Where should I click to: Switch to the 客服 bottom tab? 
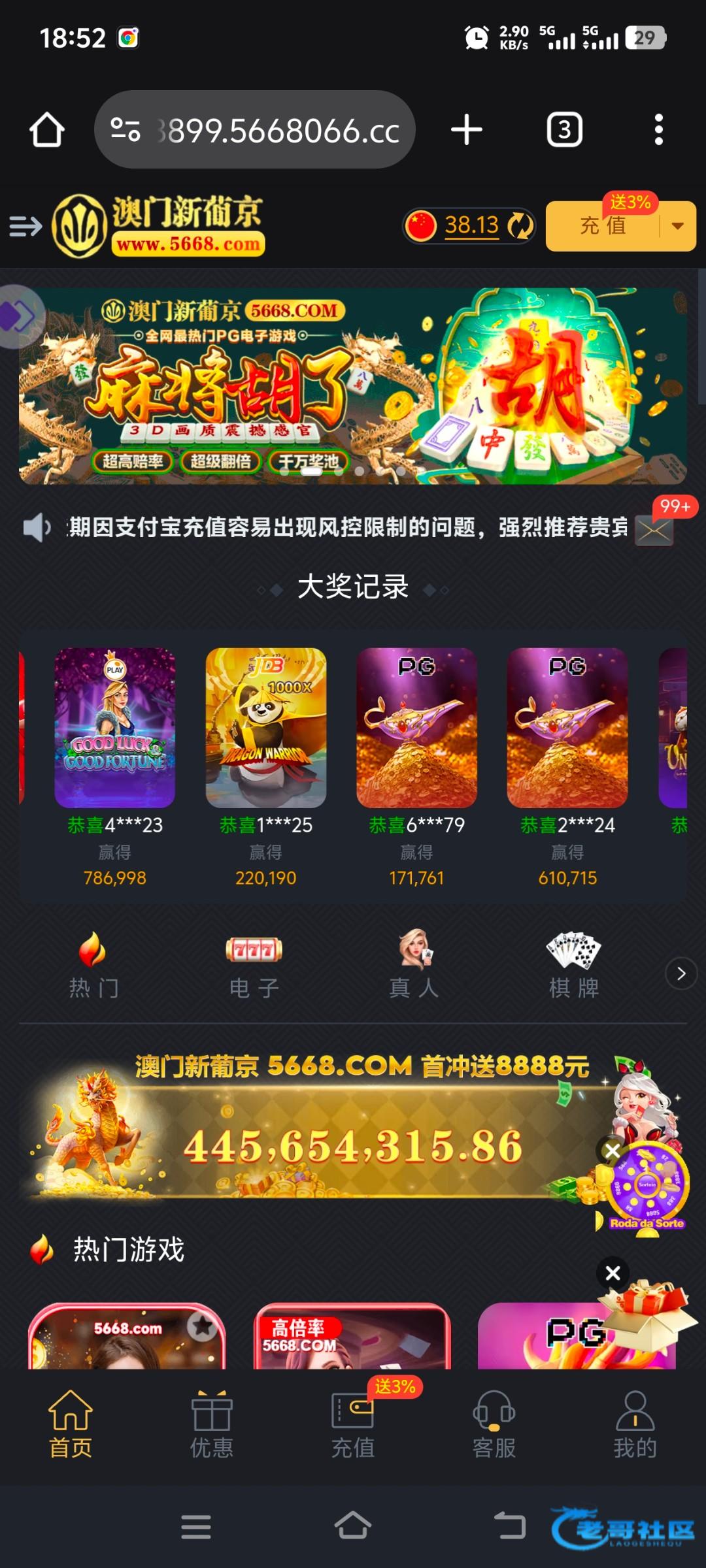point(494,1426)
